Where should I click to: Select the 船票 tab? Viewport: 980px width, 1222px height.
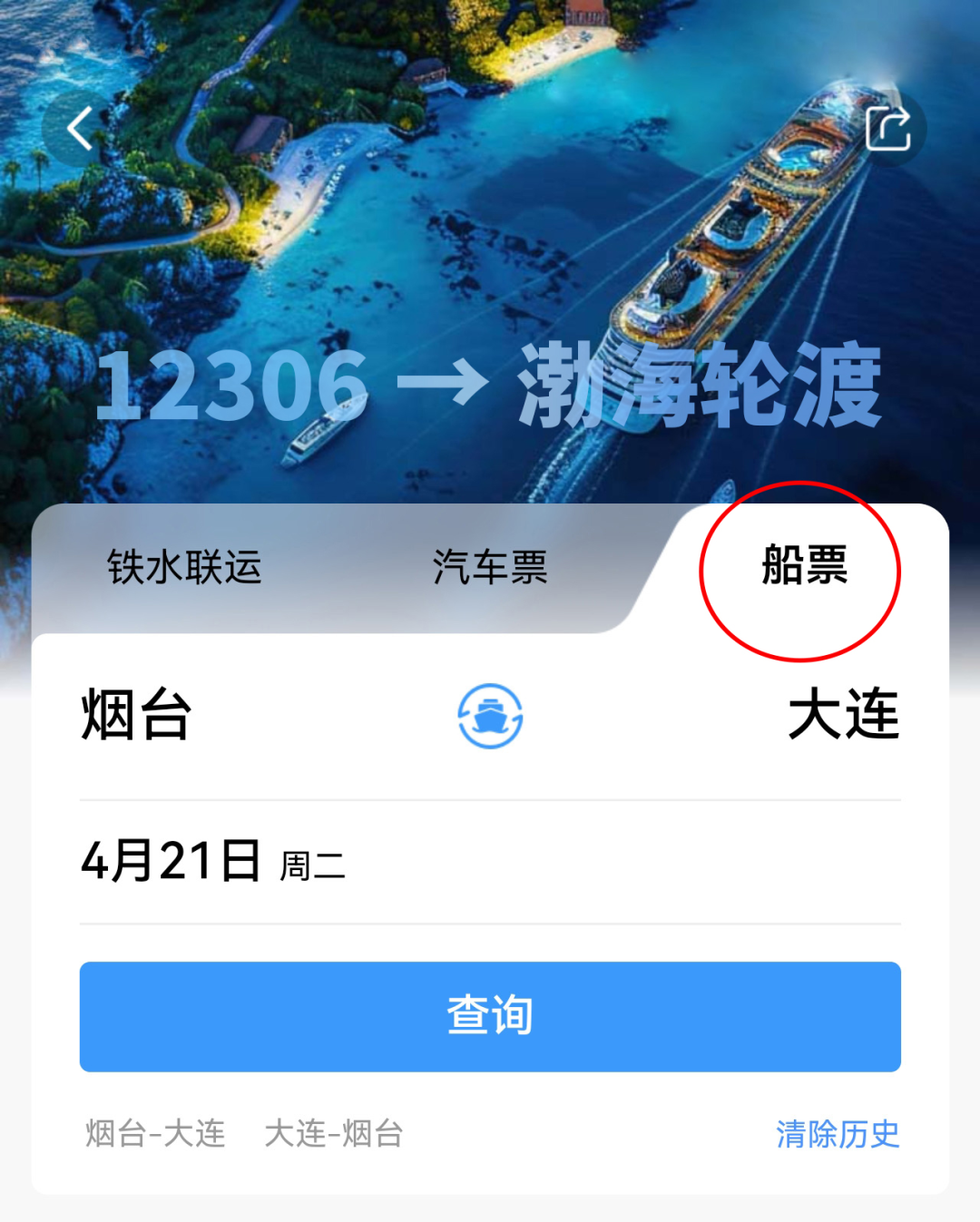(x=804, y=566)
